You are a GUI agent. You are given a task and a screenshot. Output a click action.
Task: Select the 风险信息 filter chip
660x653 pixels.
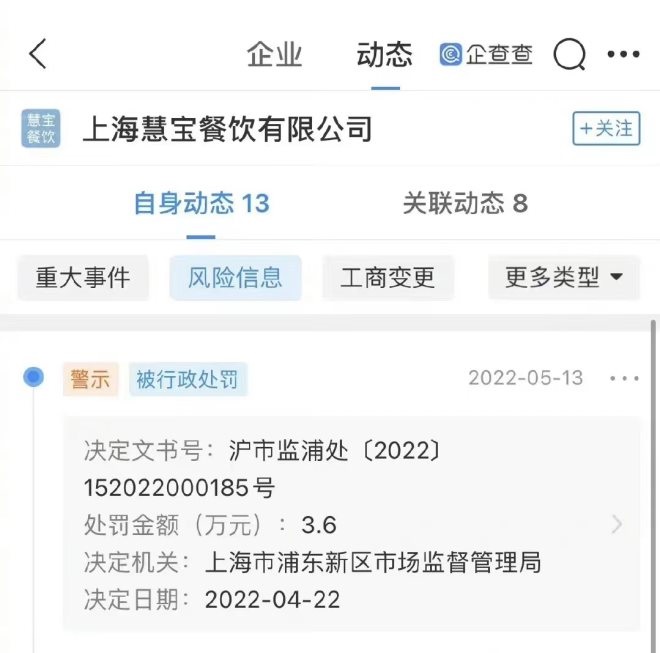point(235,278)
